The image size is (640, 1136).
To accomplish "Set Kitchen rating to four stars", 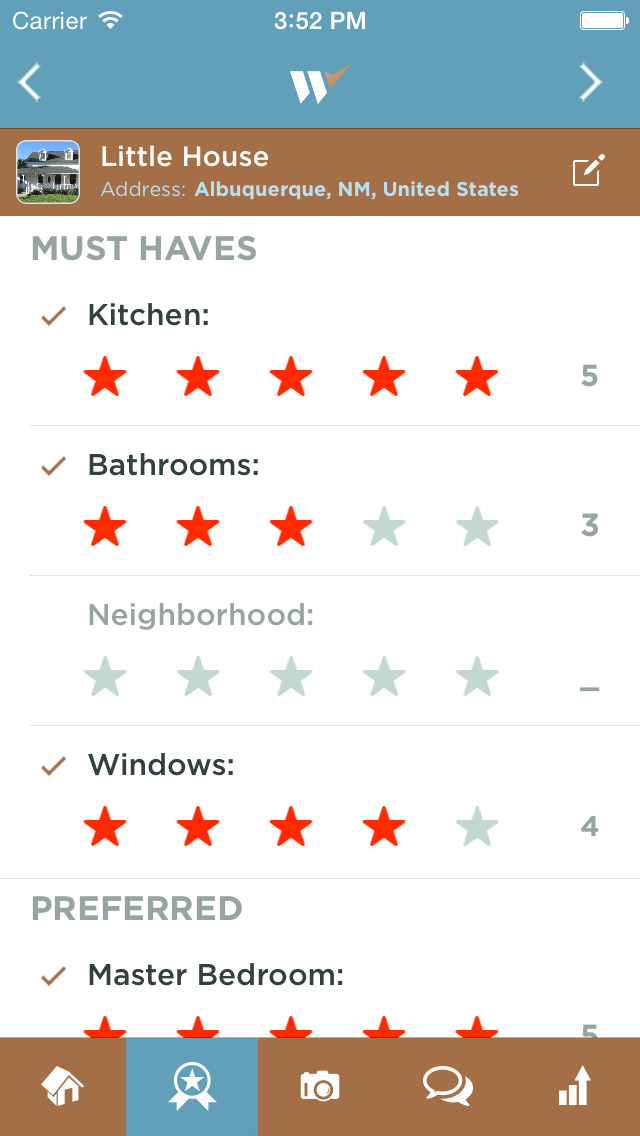I will pos(384,378).
